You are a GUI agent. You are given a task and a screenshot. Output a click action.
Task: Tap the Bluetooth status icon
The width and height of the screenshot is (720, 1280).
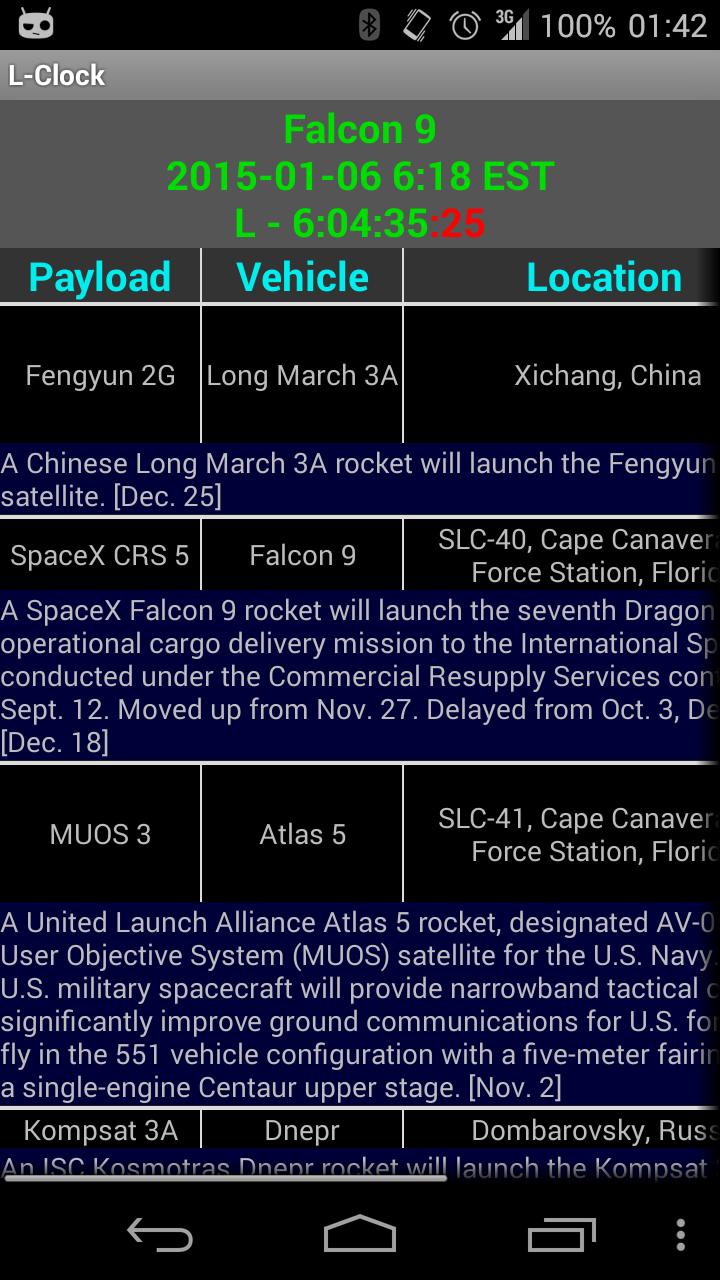[371, 26]
